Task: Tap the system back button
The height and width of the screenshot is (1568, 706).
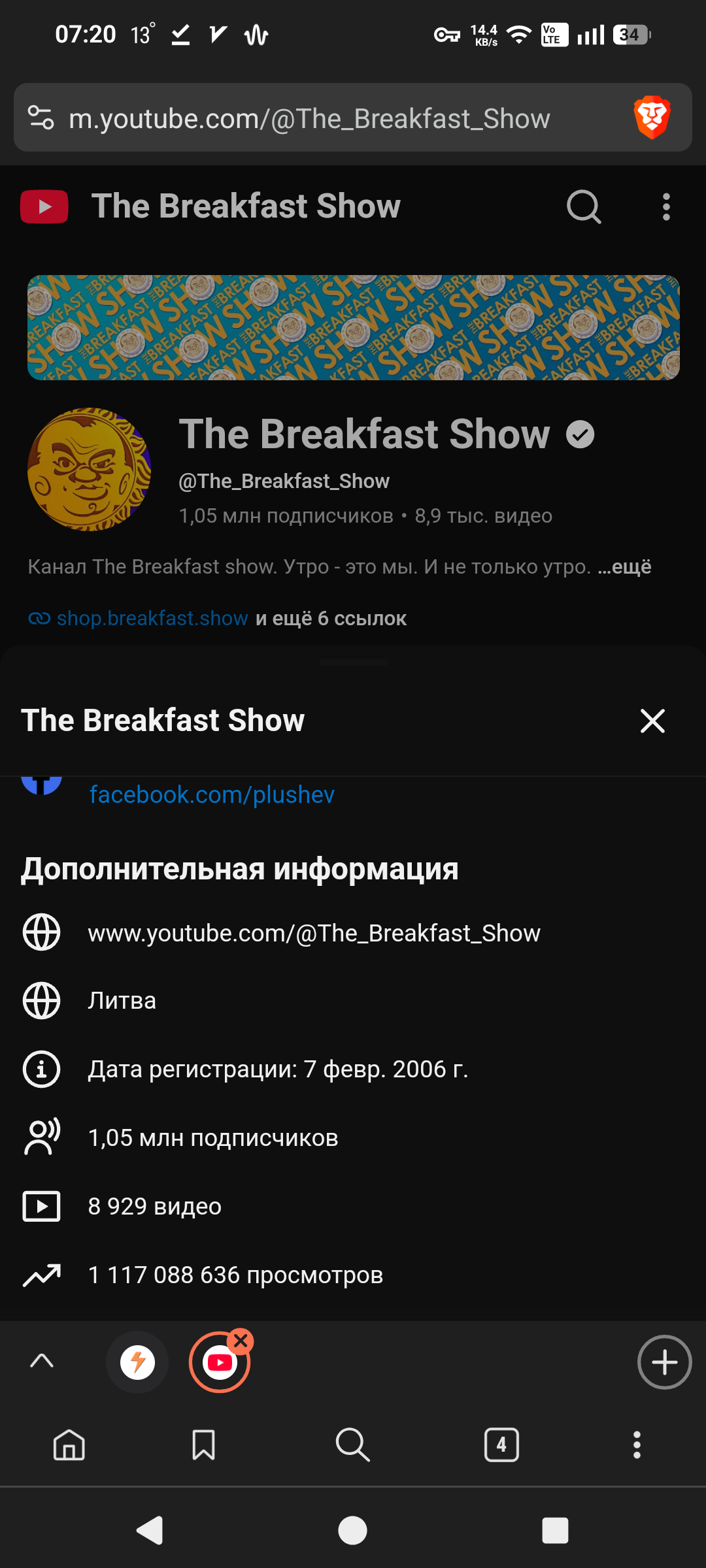Action: 150,1530
